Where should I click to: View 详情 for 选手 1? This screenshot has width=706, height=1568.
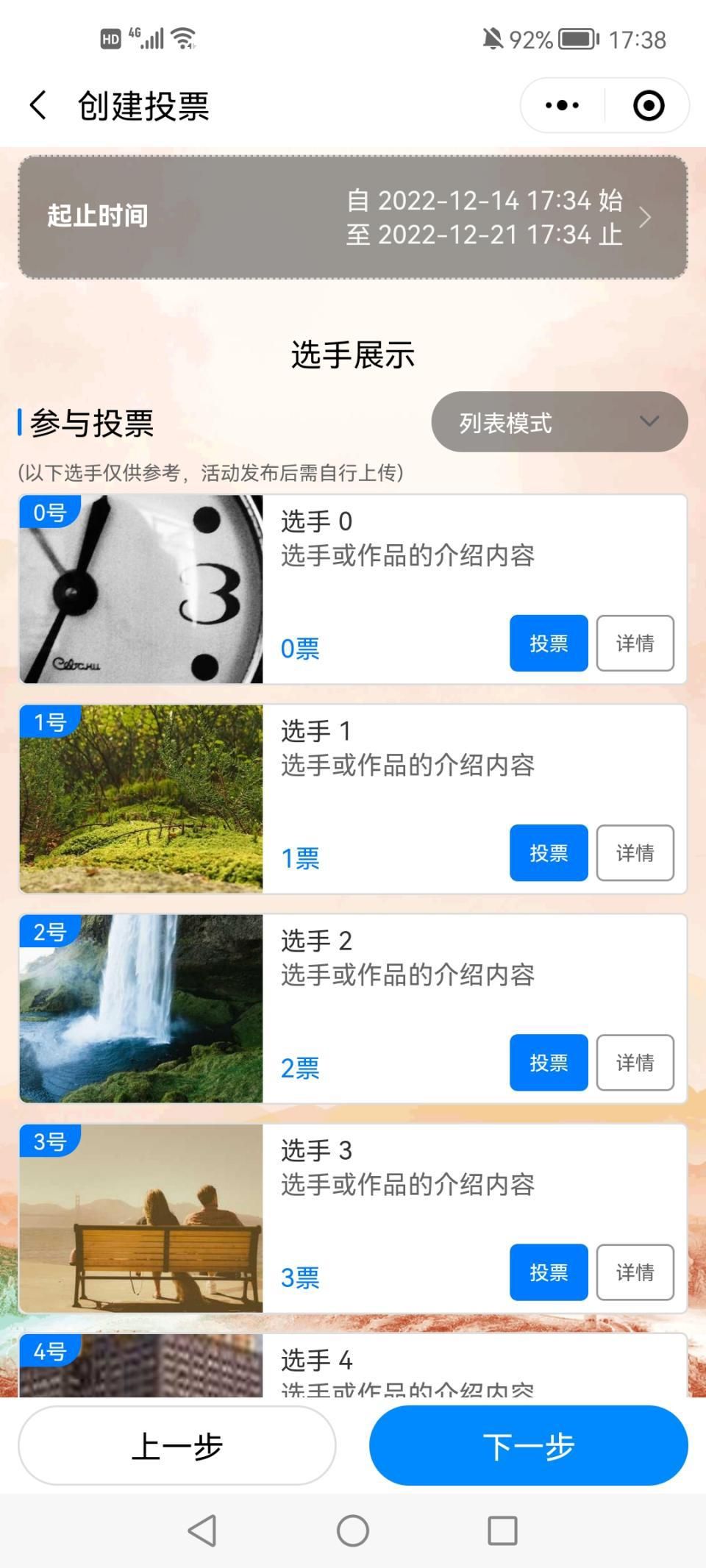pyautogui.click(x=635, y=853)
